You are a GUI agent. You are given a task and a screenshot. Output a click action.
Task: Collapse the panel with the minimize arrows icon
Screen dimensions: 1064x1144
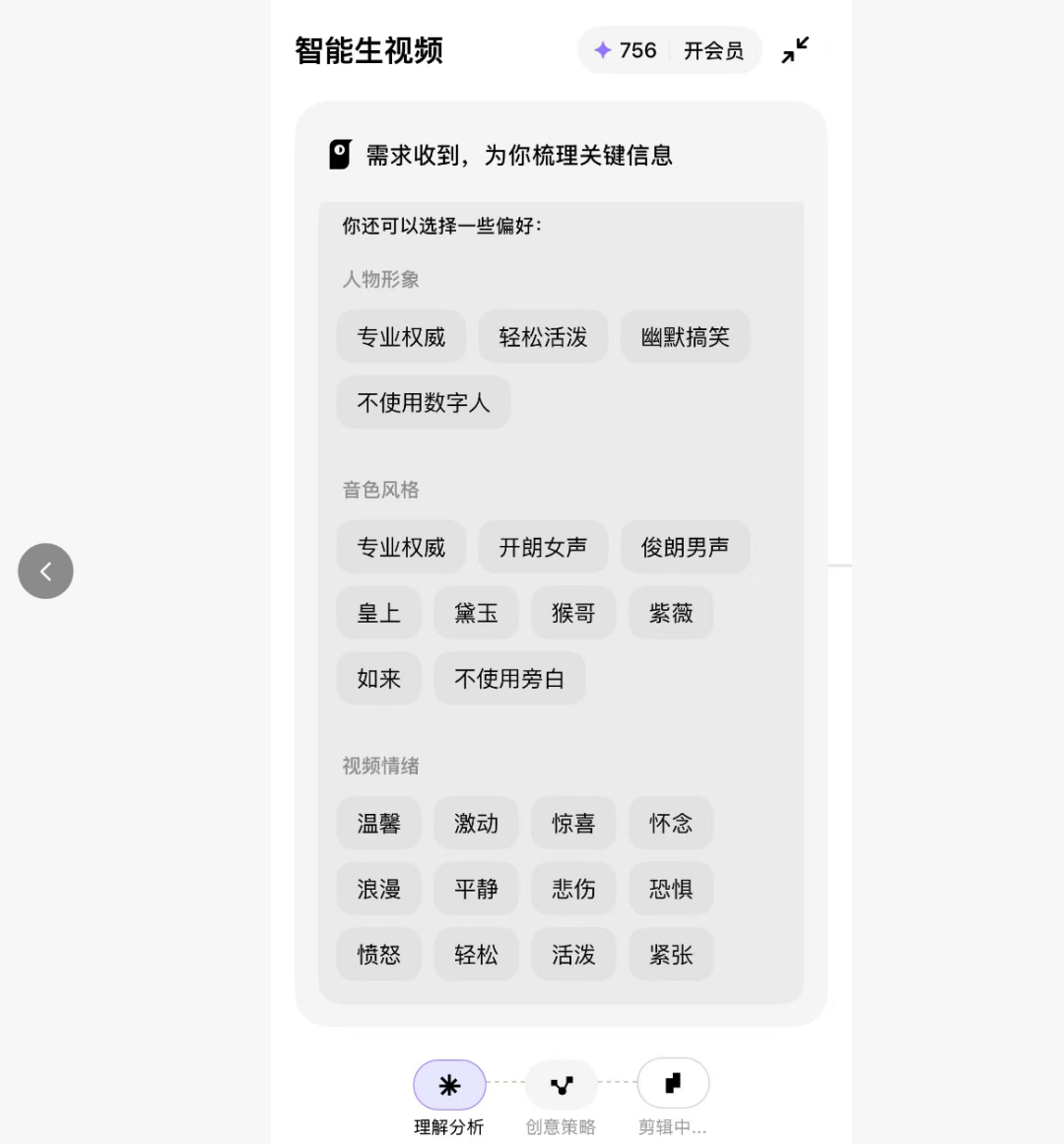click(795, 50)
